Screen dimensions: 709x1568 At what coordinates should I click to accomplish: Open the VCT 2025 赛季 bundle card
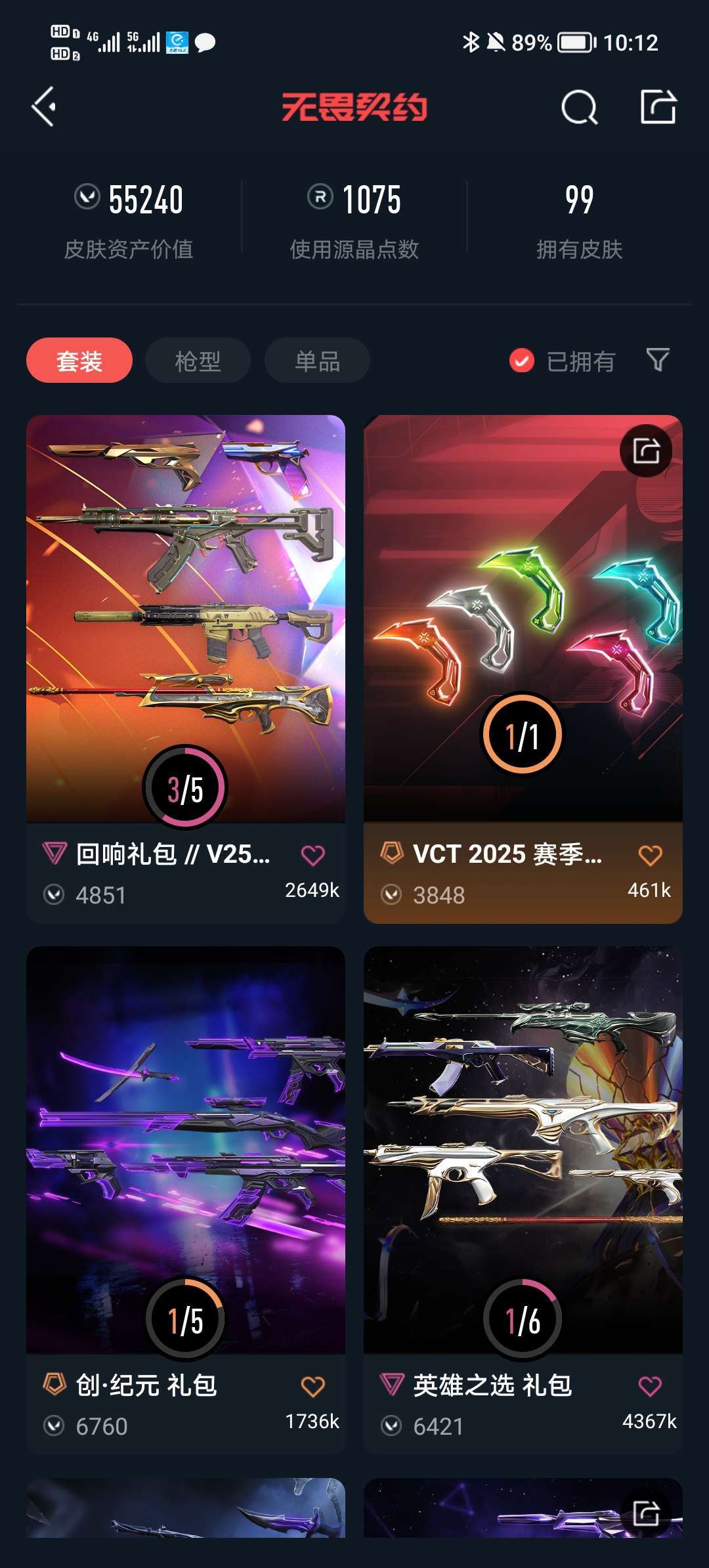pyautogui.click(x=523, y=617)
